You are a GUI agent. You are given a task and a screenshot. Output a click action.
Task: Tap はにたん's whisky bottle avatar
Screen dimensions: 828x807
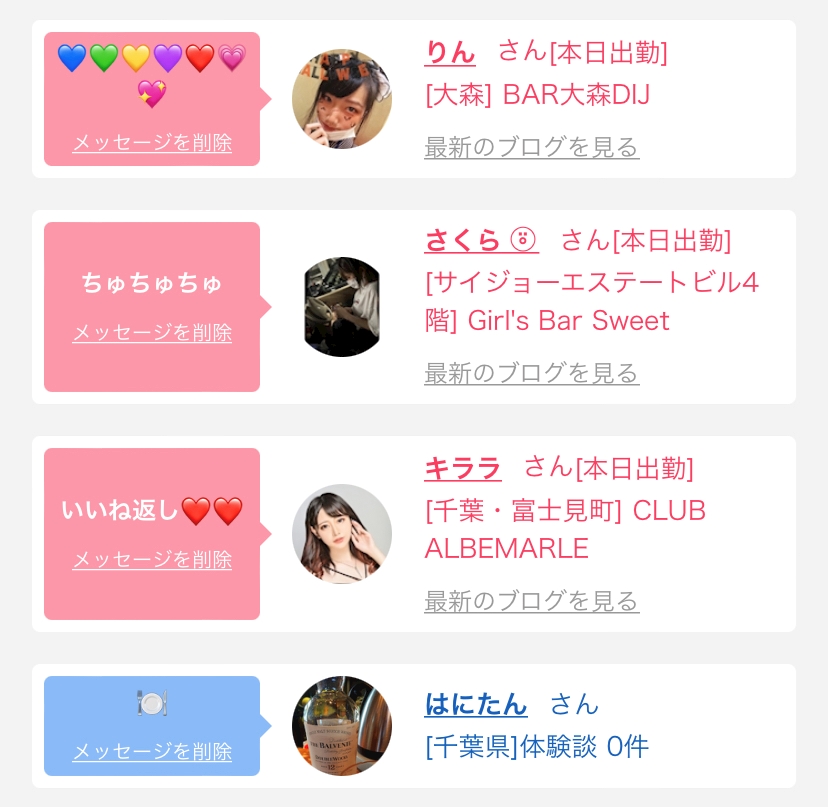pos(342,726)
